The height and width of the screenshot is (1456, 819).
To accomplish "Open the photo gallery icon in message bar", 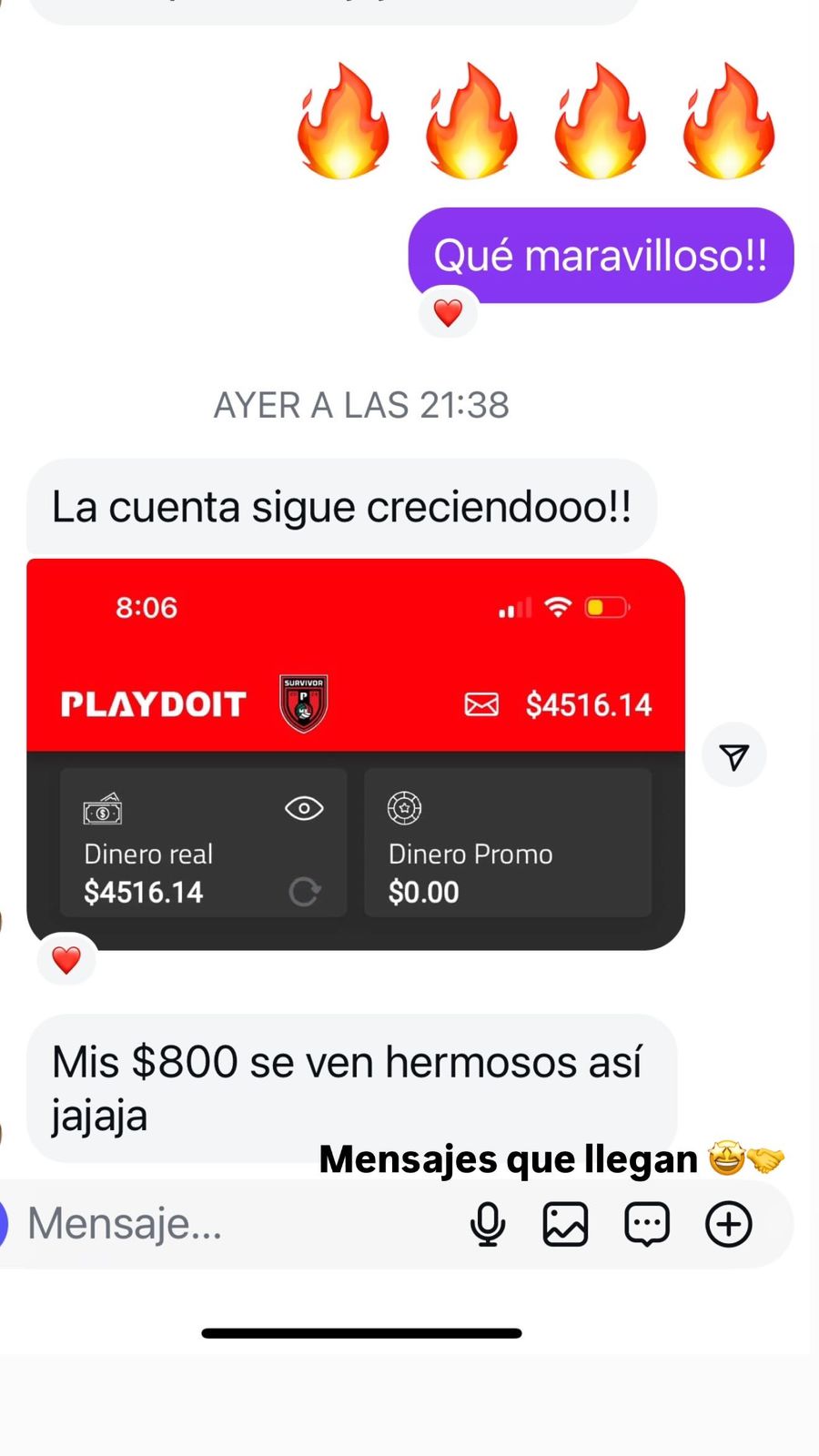I will [564, 1224].
